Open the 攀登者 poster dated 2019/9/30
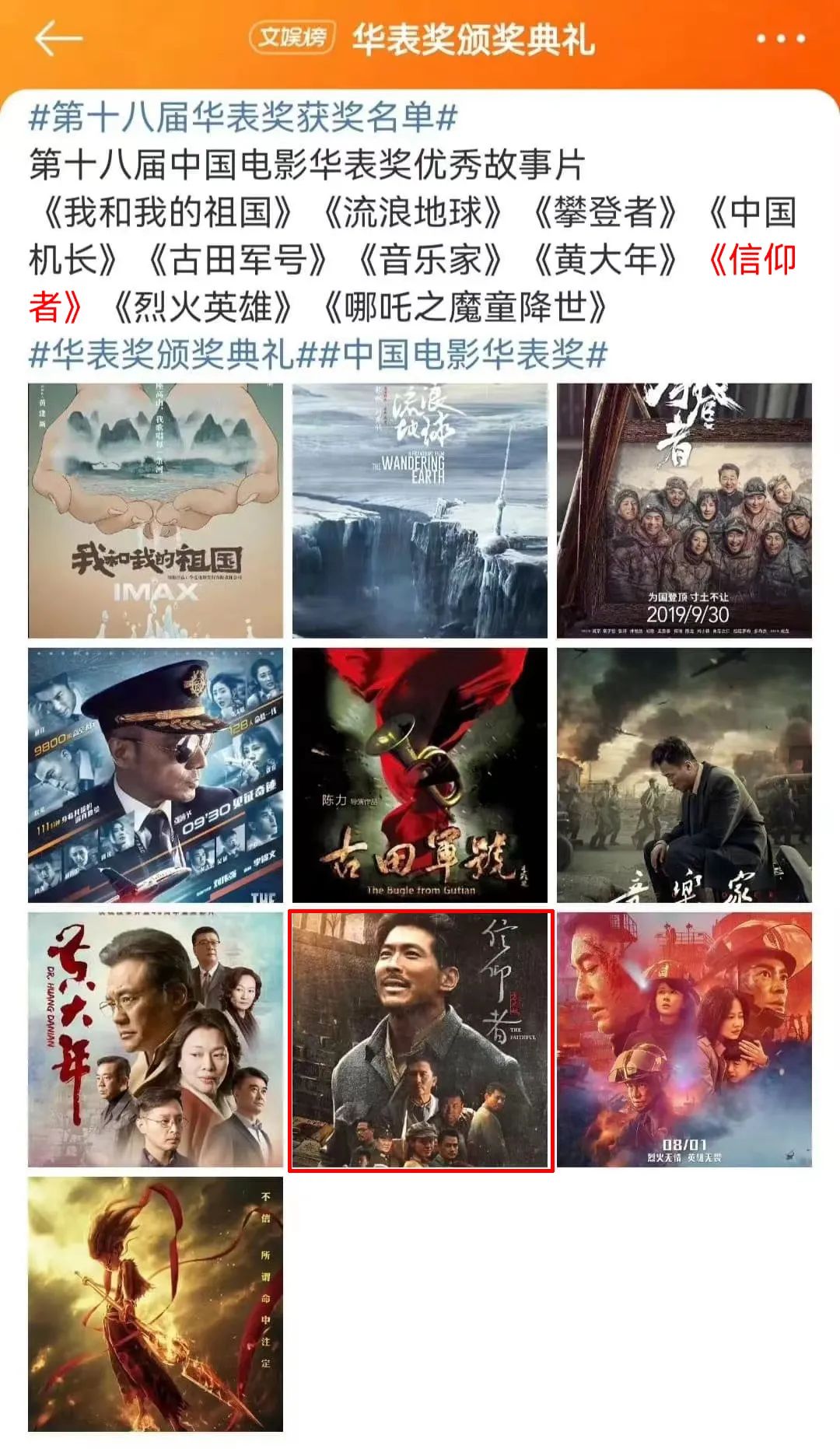The image size is (840, 1449). tap(684, 510)
